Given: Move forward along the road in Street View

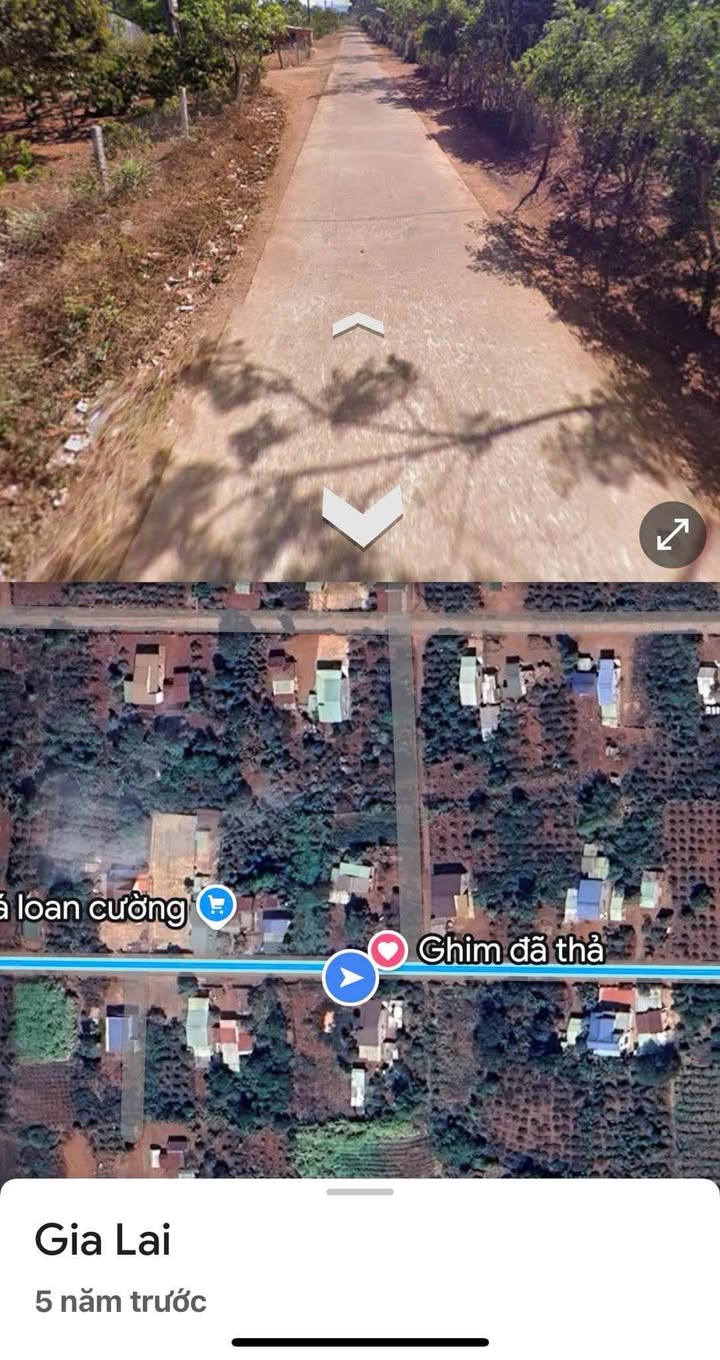Looking at the screenshot, I should 358,325.
